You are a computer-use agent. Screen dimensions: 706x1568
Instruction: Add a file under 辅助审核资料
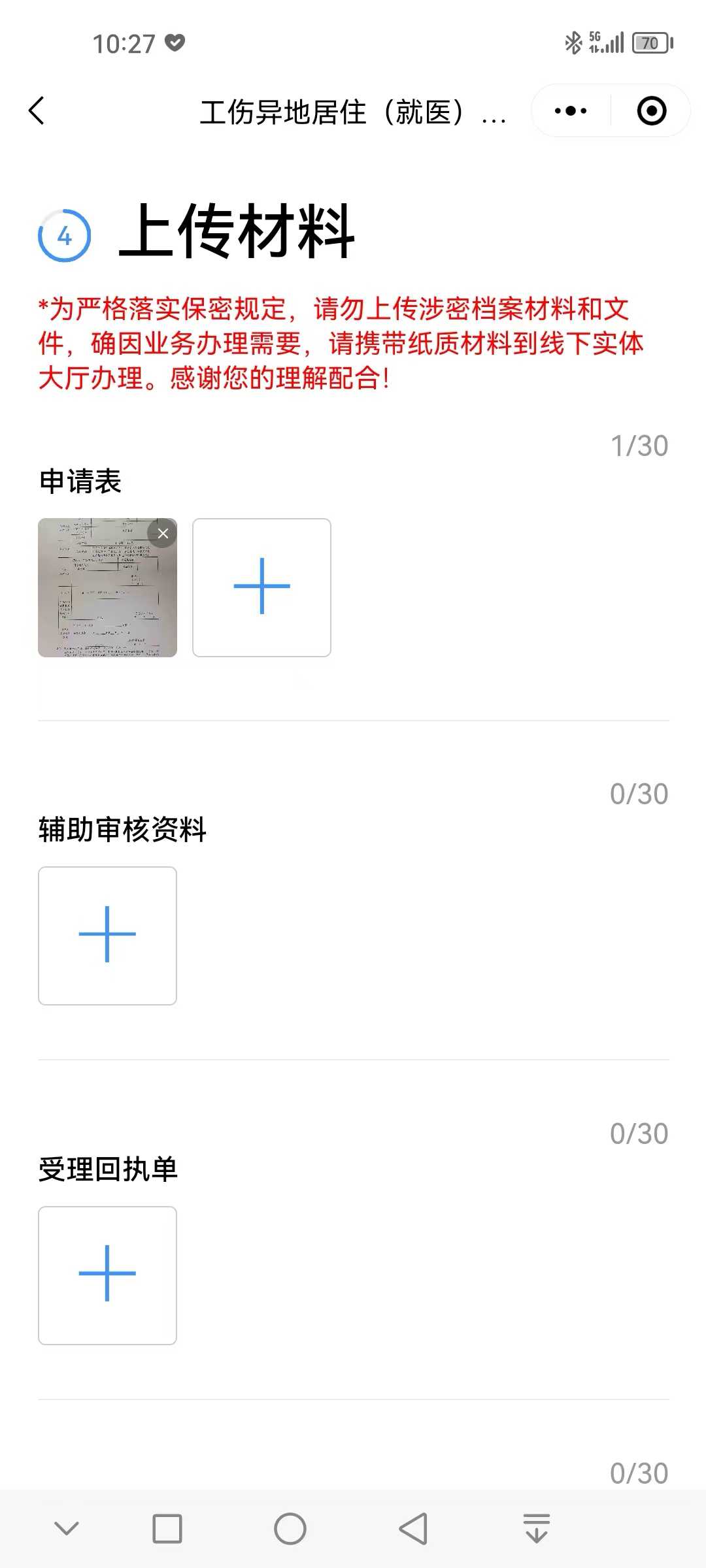coord(107,936)
